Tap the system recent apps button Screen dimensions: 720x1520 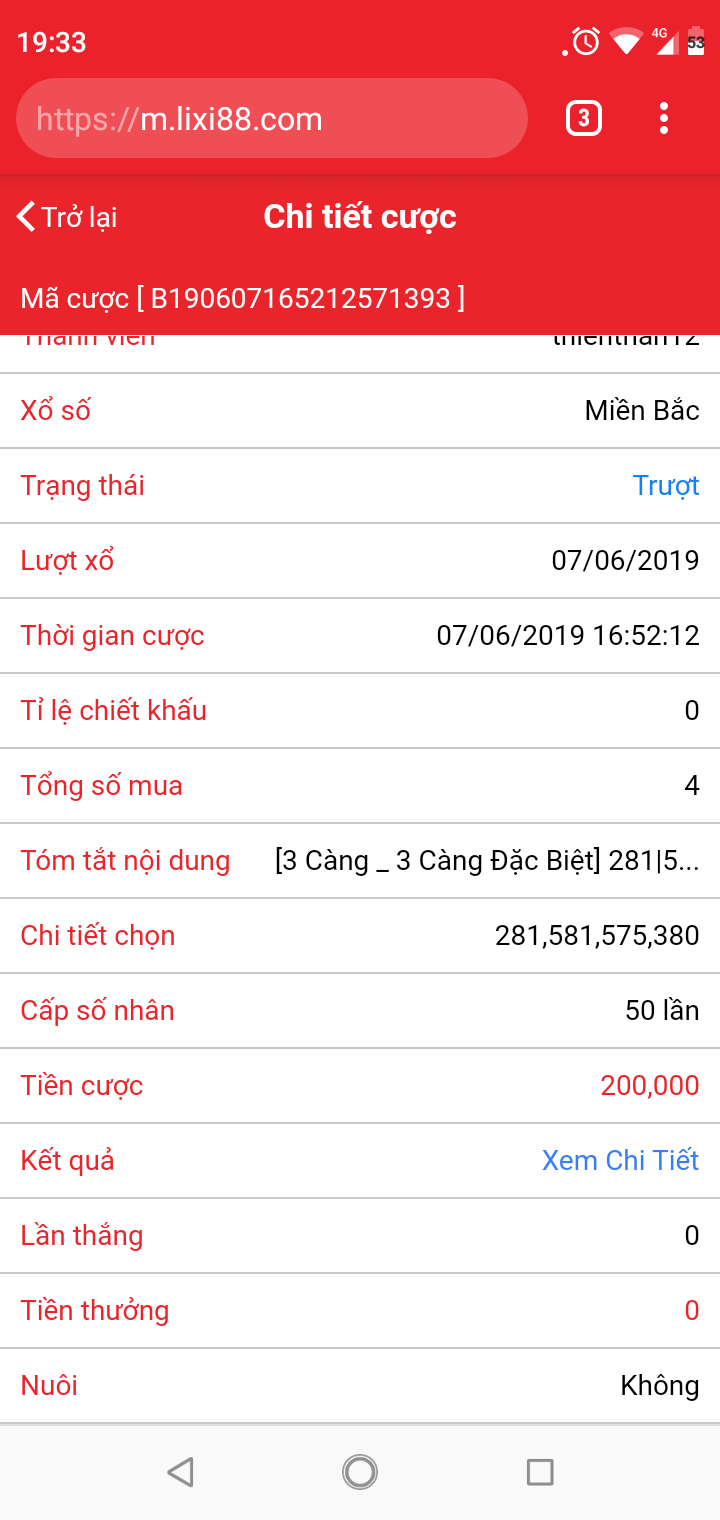[540, 1472]
